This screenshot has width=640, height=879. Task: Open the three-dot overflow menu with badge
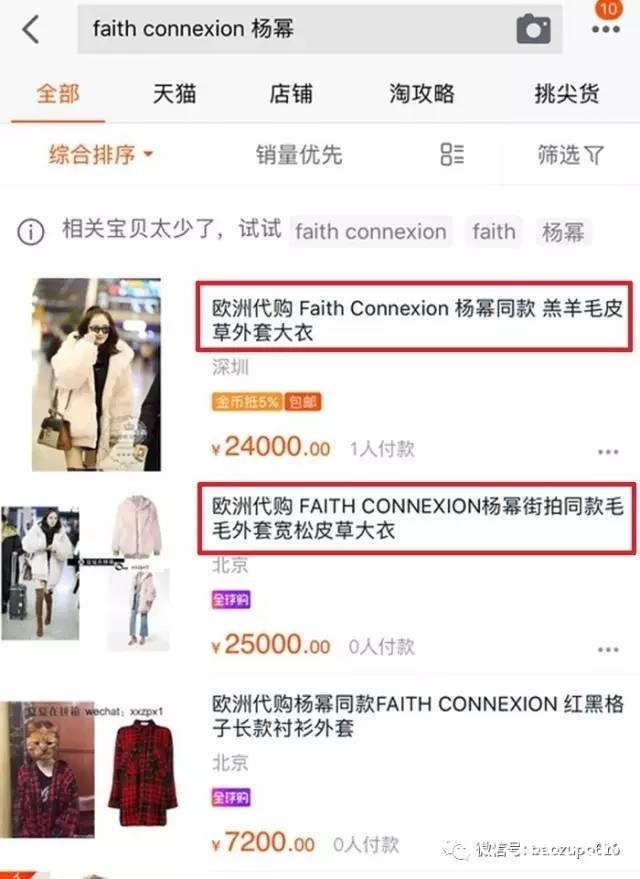(x=606, y=29)
